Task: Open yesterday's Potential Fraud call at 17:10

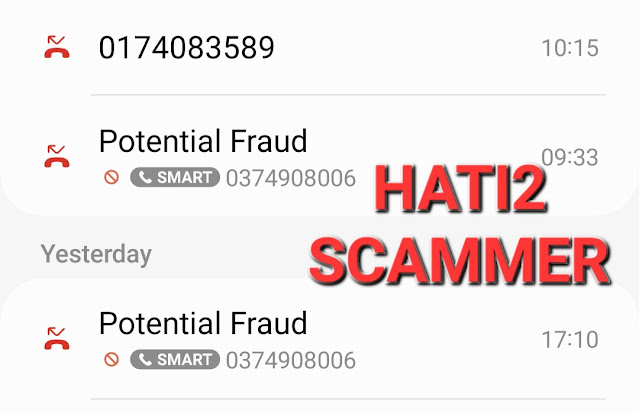Action: coord(320,339)
